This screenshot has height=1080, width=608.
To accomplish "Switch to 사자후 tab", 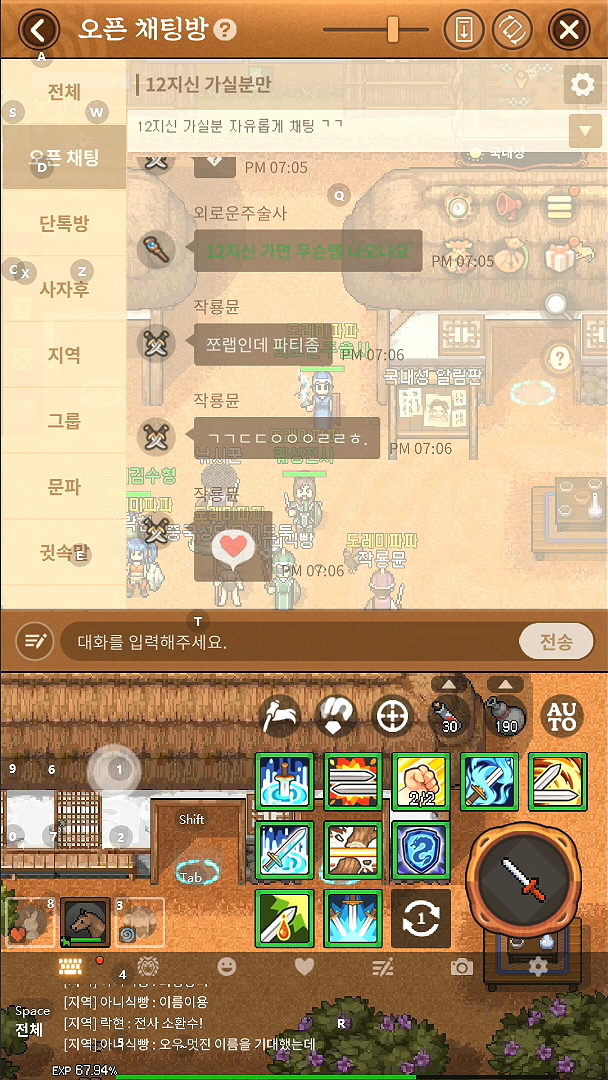I will coord(64,288).
